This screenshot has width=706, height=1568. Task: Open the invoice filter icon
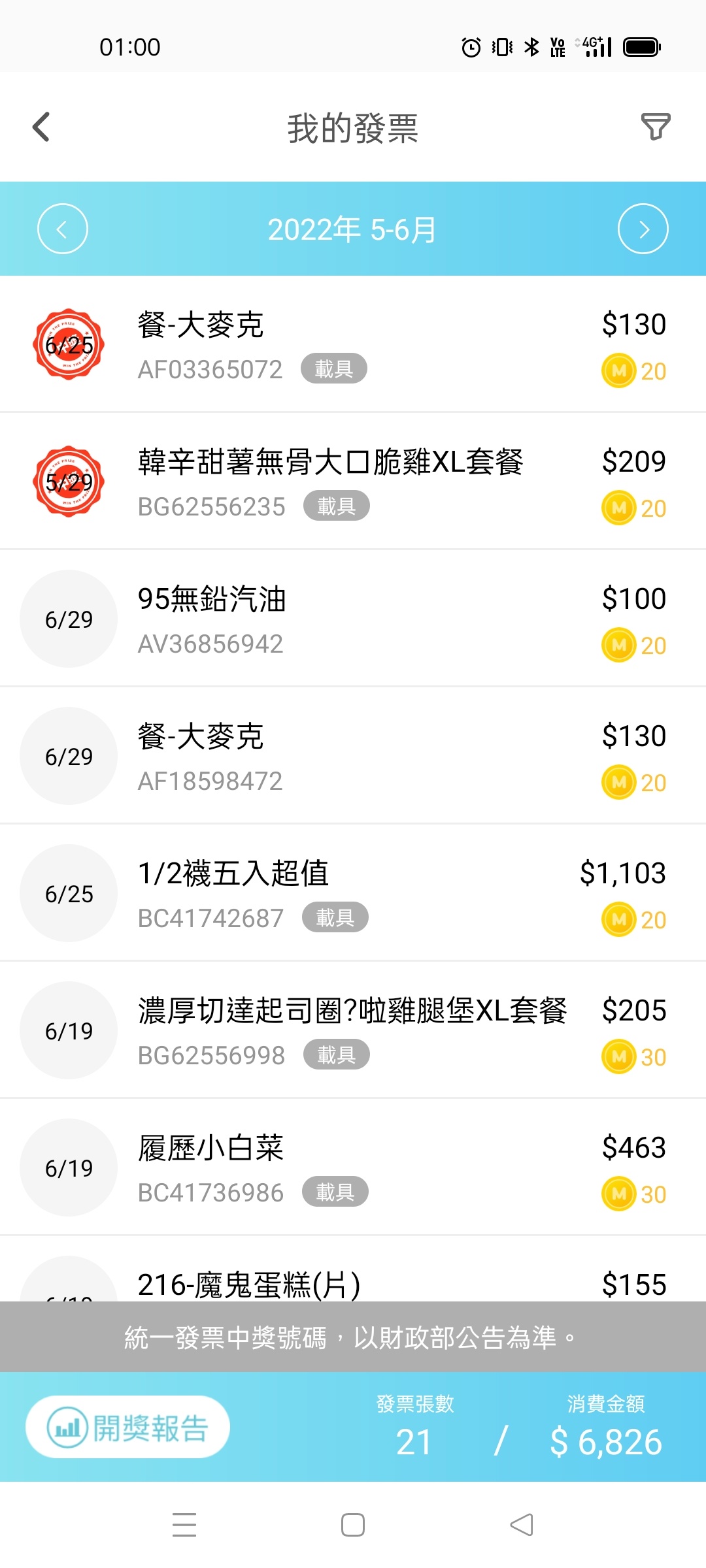656,127
